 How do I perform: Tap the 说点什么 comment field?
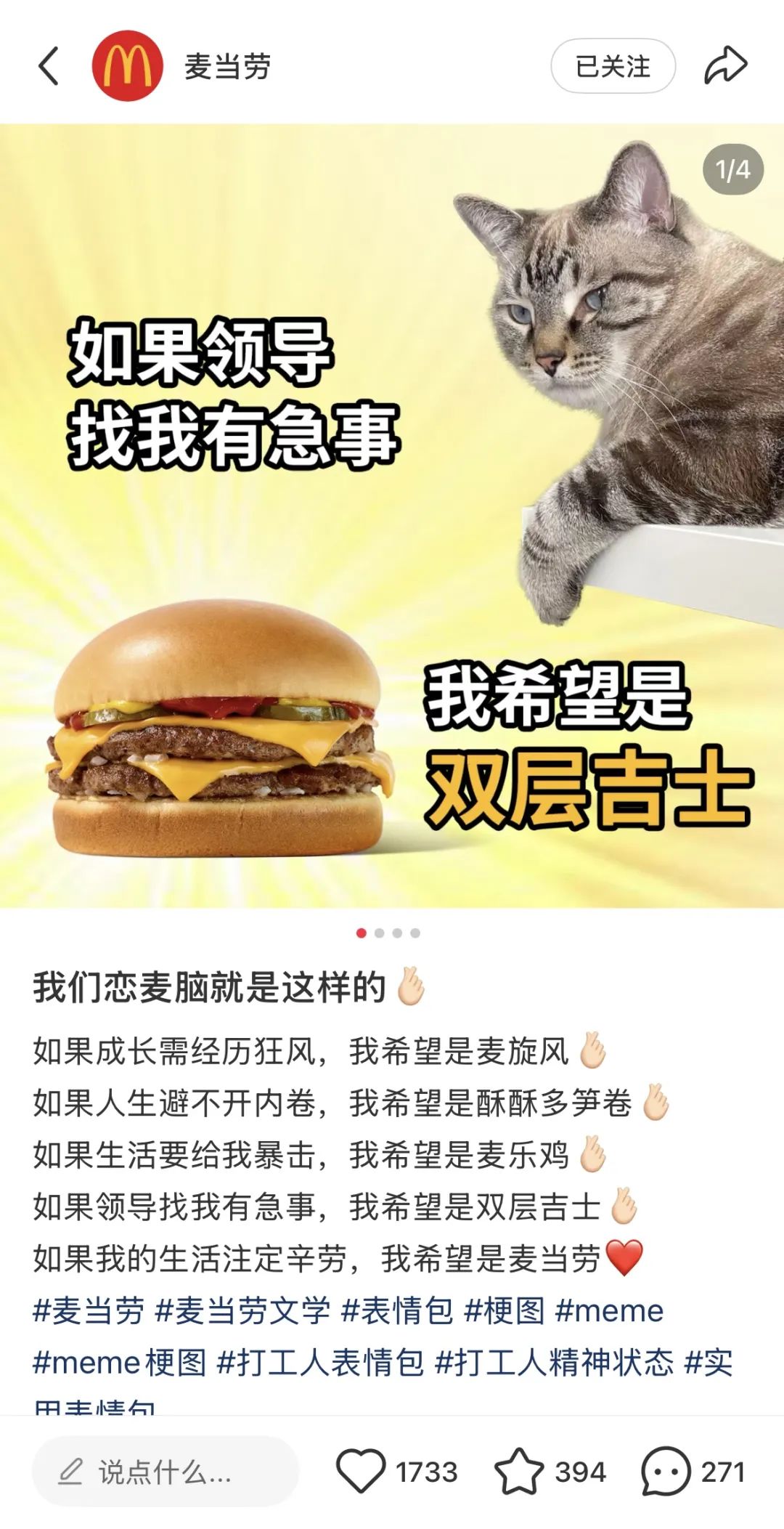[x=166, y=1472]
